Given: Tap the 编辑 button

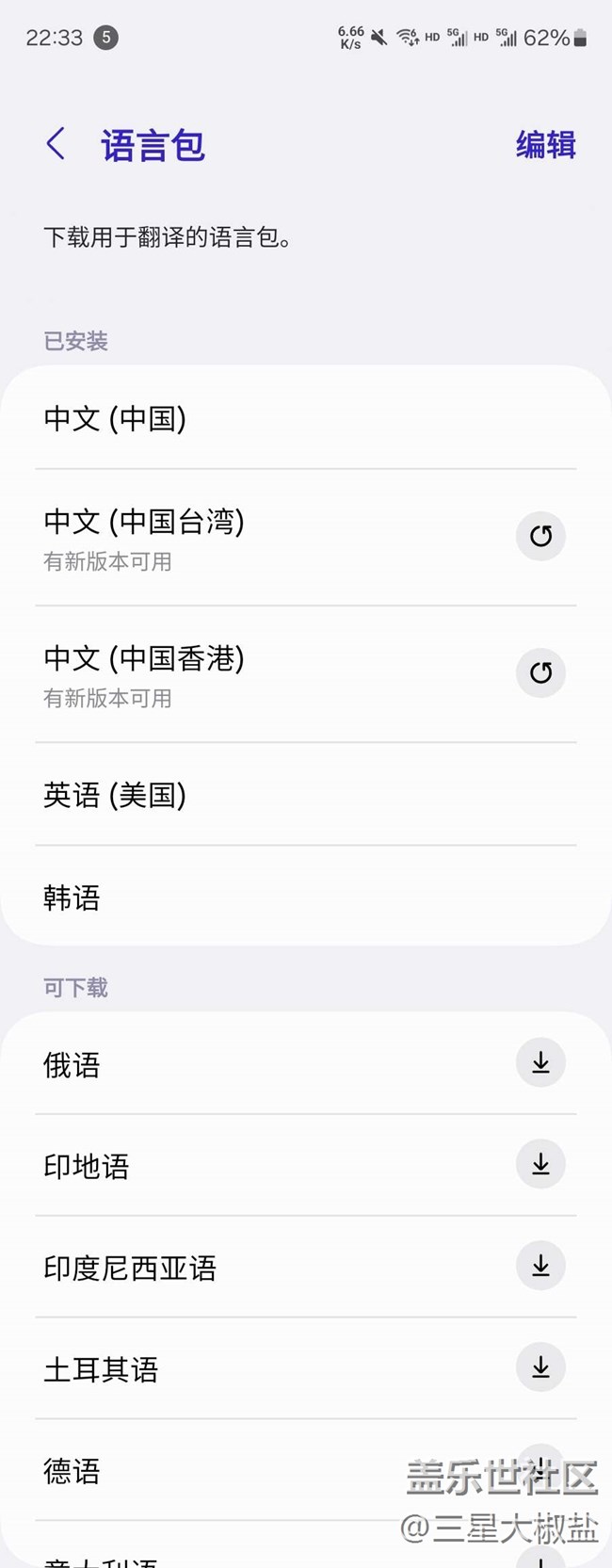Looking at the screenshot, I should 545,145.
